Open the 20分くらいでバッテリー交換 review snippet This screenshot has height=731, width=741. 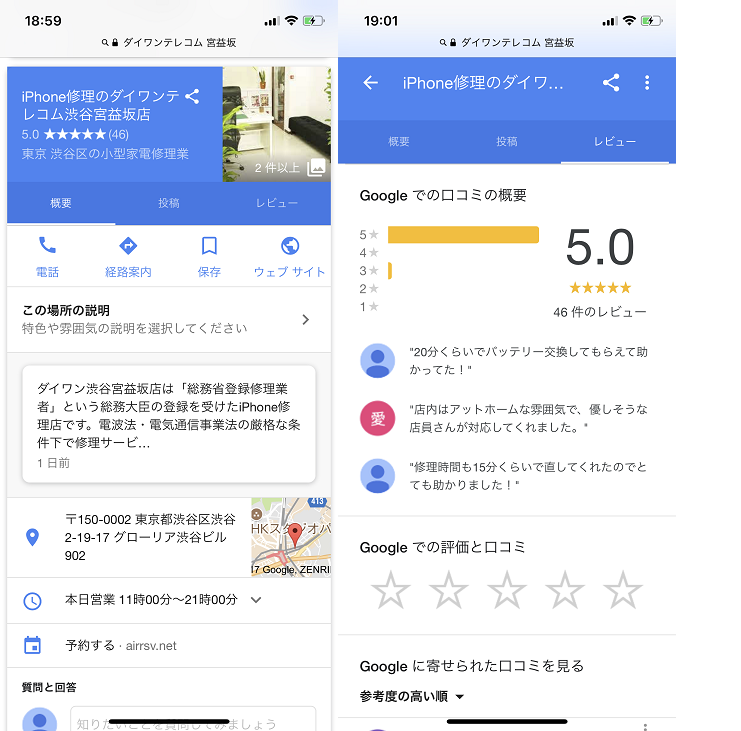click(528, 361)
